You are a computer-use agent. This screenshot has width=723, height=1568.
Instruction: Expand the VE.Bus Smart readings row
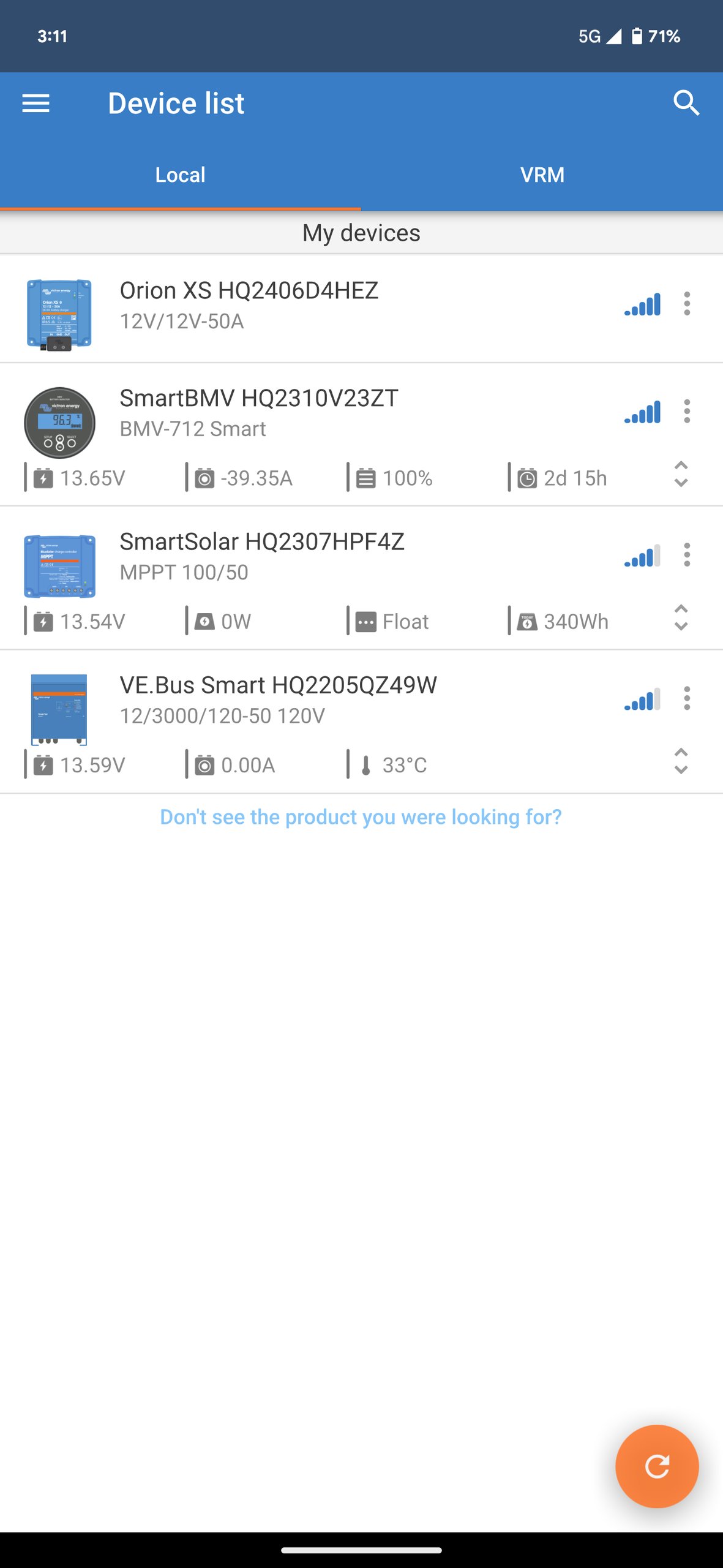click(681, 761)
